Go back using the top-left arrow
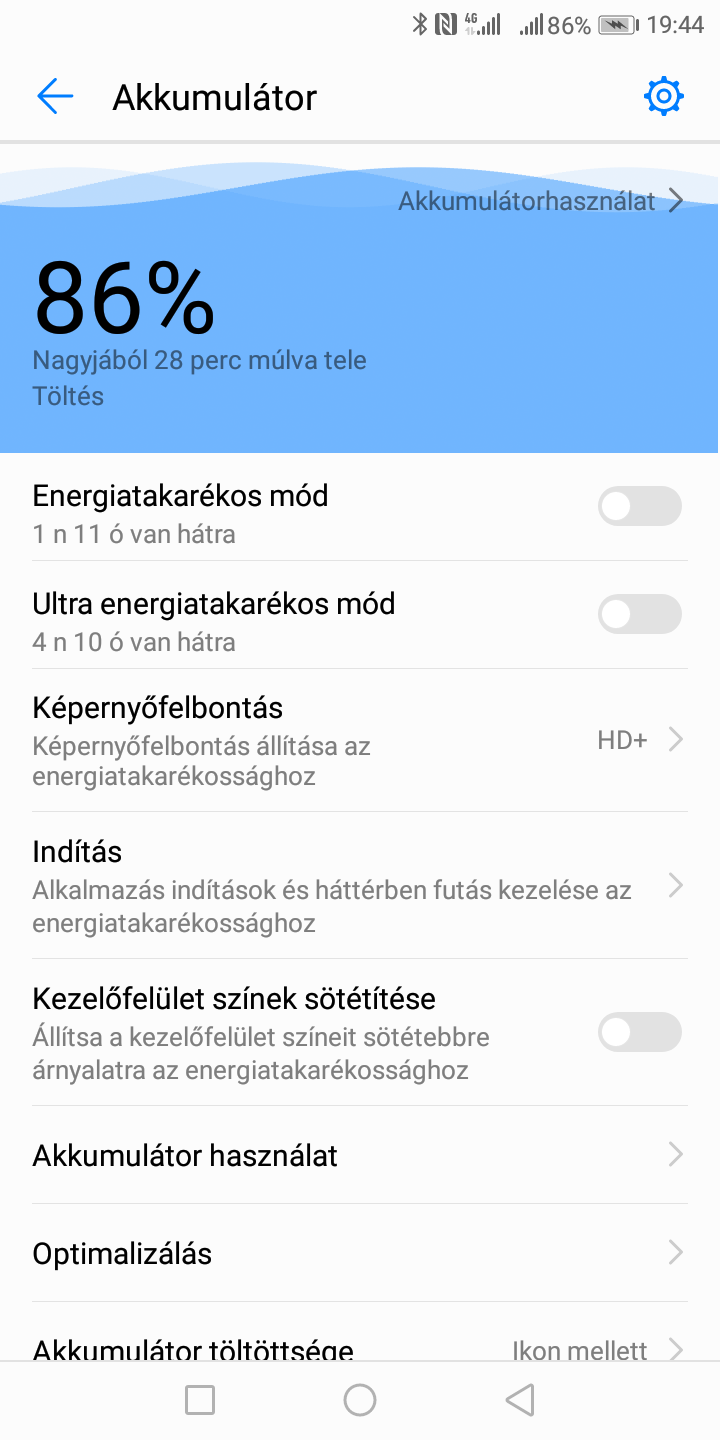Image resolution: width=720 pixels, height=1440 pixels. coord(55,96)
